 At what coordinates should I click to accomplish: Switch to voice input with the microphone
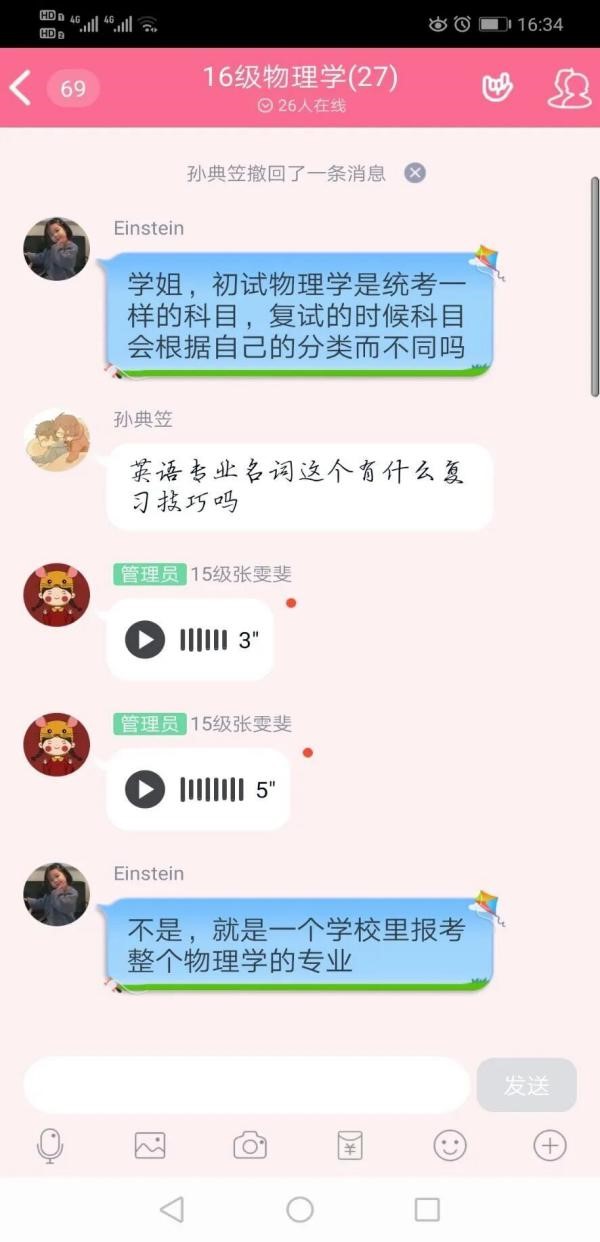coord(49,1146)
